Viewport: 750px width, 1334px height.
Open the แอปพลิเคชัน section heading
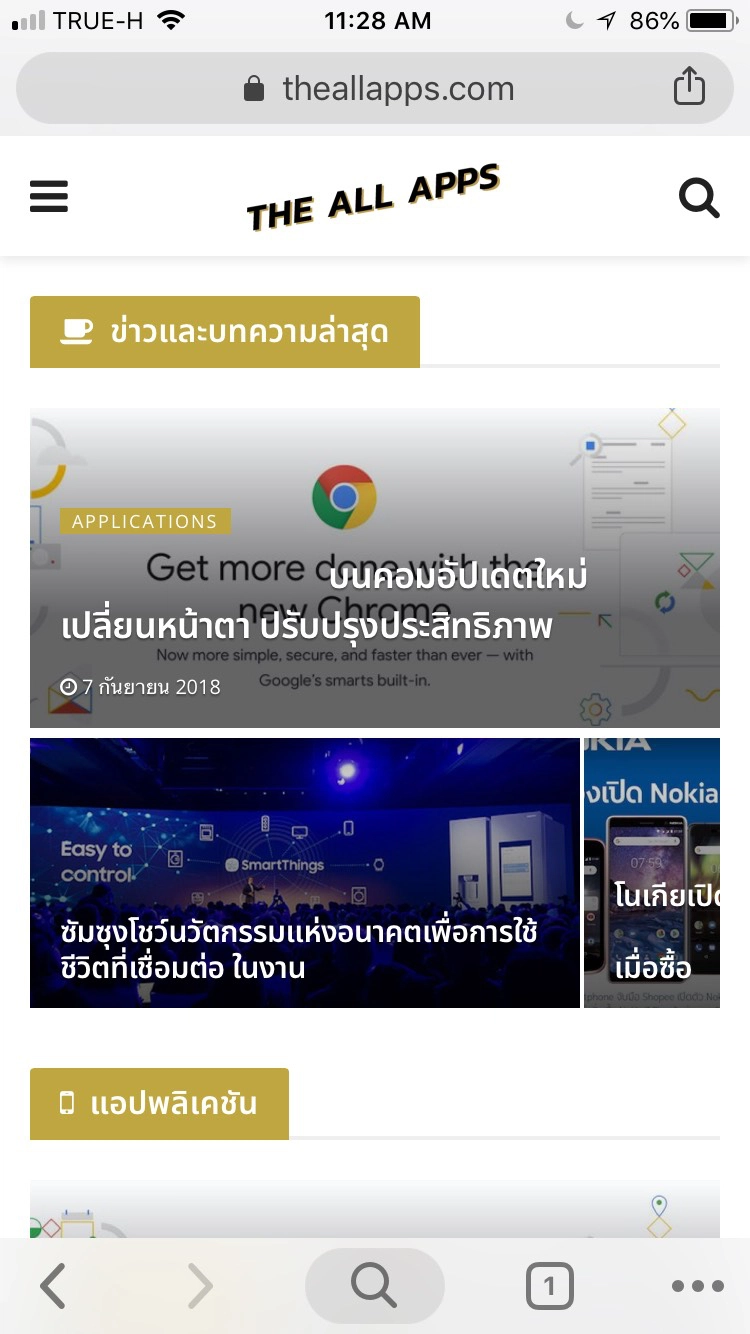click(160, 1104)
